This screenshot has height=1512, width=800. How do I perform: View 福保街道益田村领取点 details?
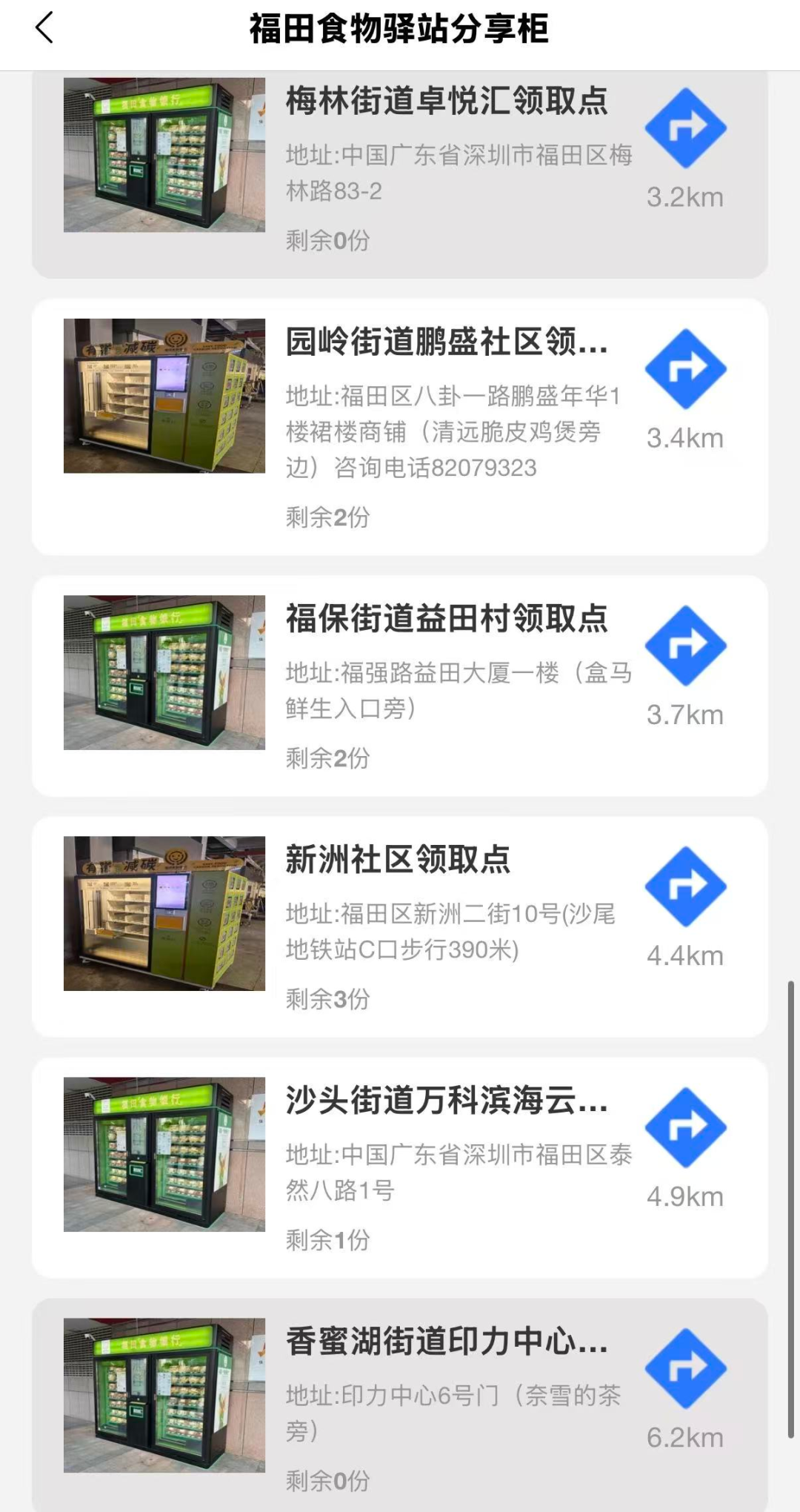(446, 619)
